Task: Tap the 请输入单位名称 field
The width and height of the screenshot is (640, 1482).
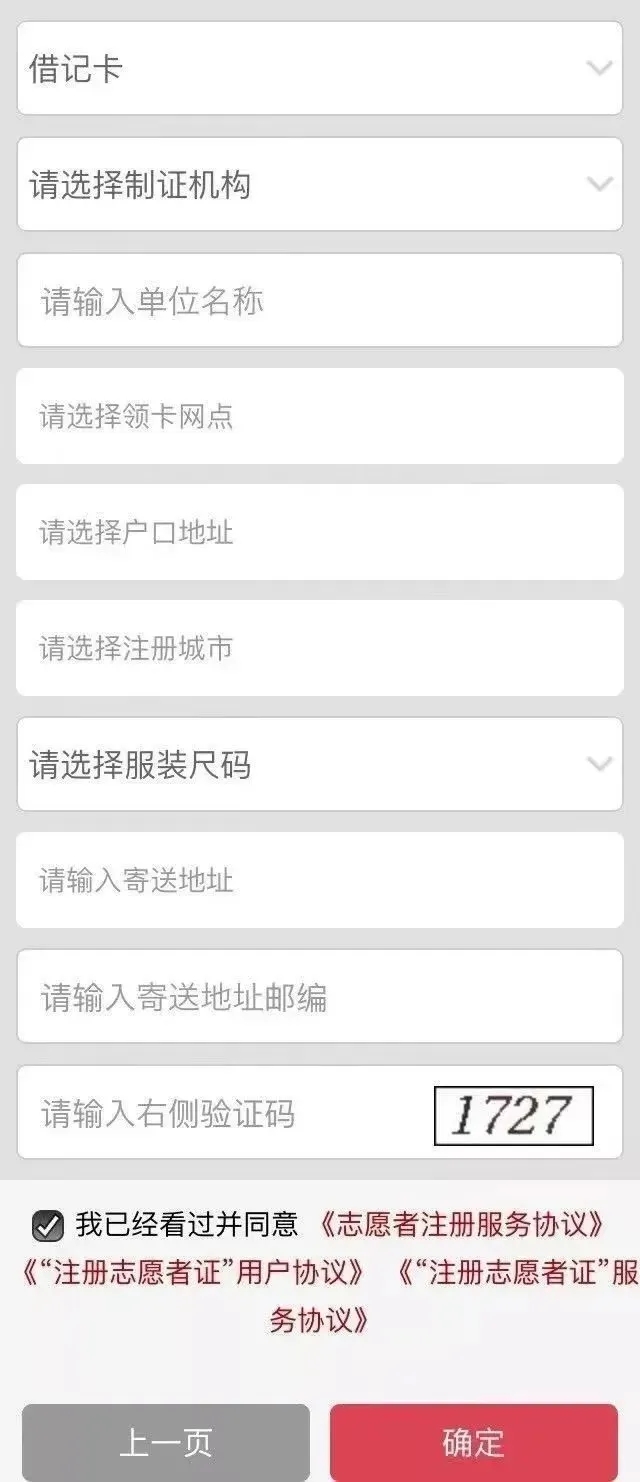Action: tap(320, 300)
